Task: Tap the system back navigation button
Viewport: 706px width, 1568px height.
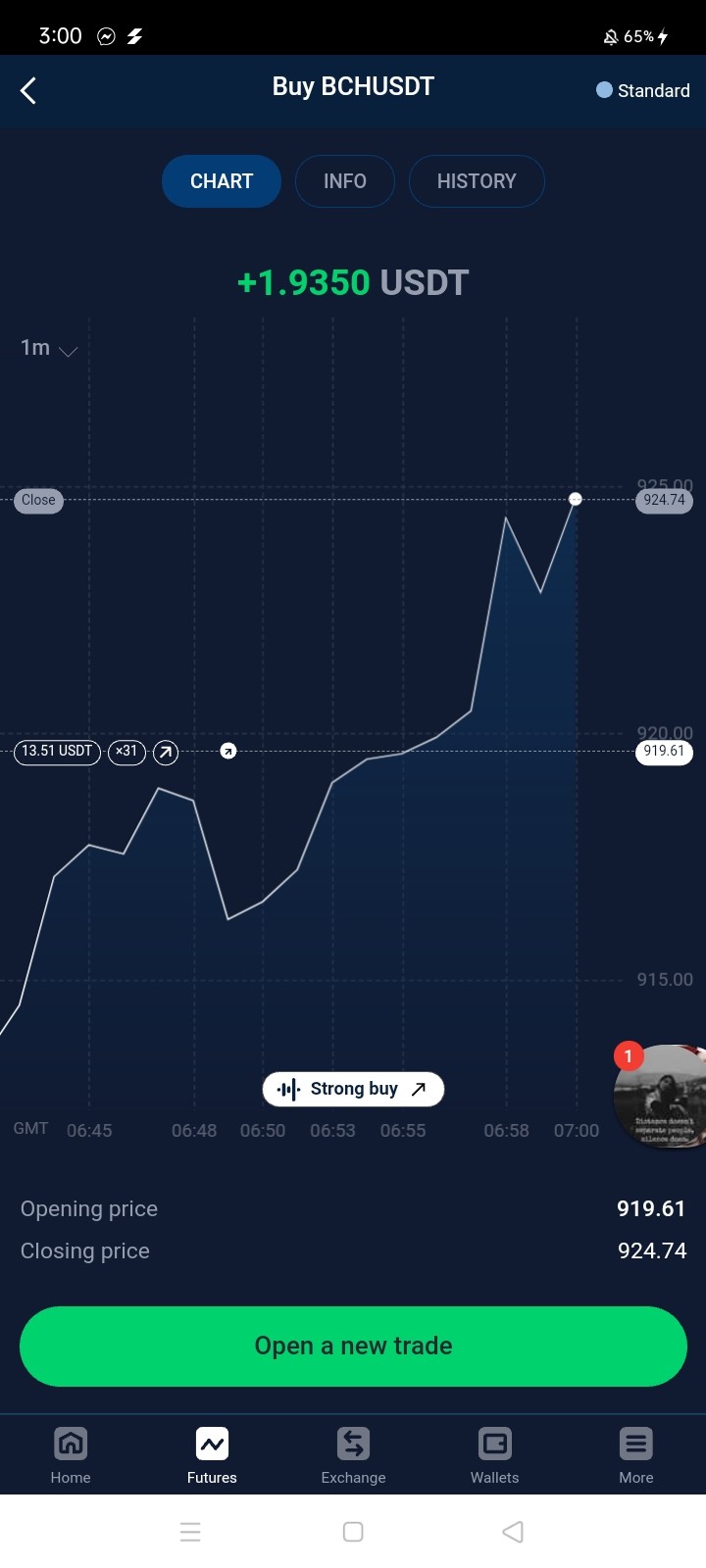Action: click(x=513, y=1532)
